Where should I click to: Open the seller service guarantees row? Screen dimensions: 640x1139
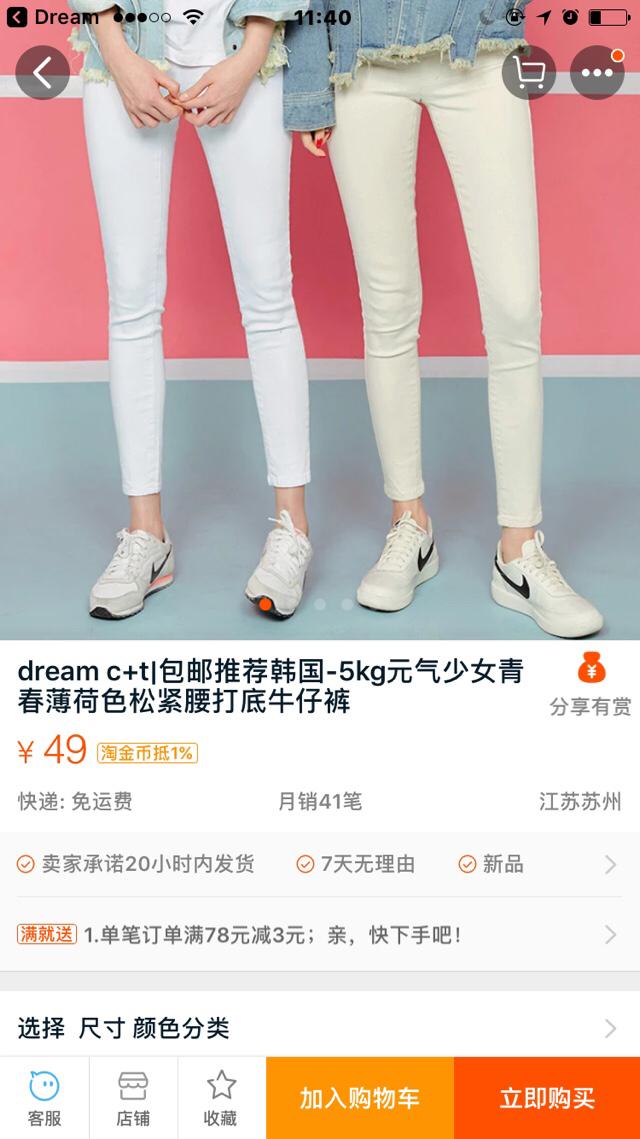click(320, 864)
